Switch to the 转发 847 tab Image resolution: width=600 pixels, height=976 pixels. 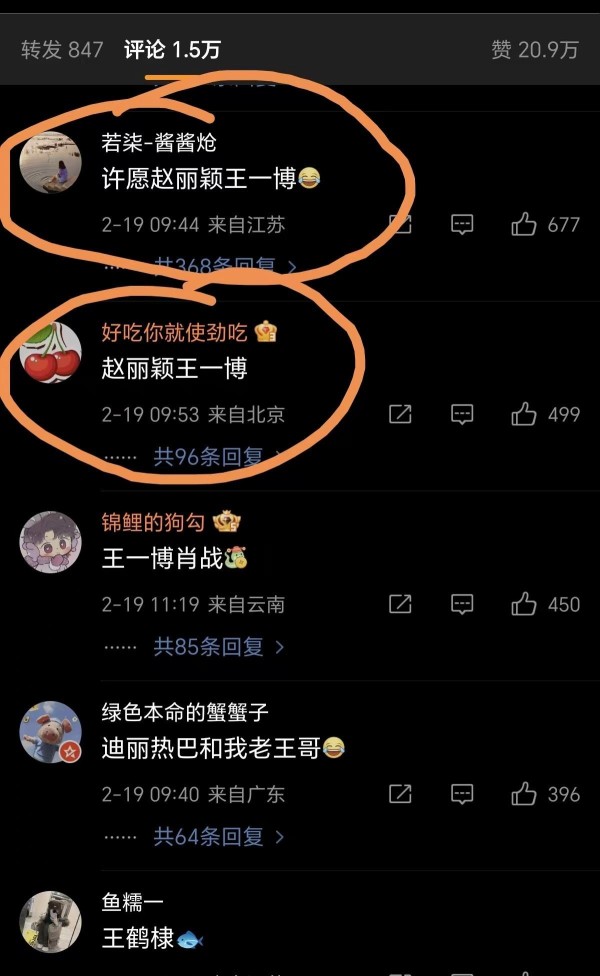[x=62, y=49]
